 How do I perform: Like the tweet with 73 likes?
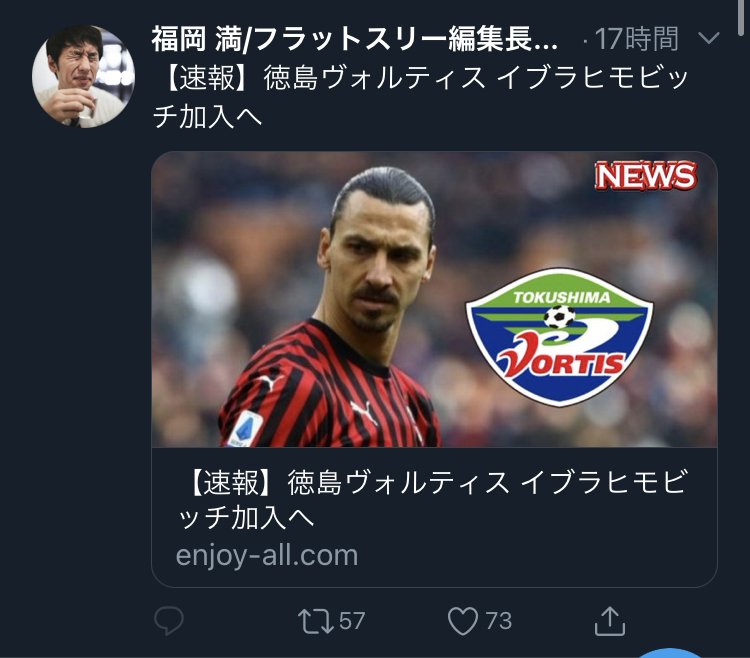[x=463, y=621]
